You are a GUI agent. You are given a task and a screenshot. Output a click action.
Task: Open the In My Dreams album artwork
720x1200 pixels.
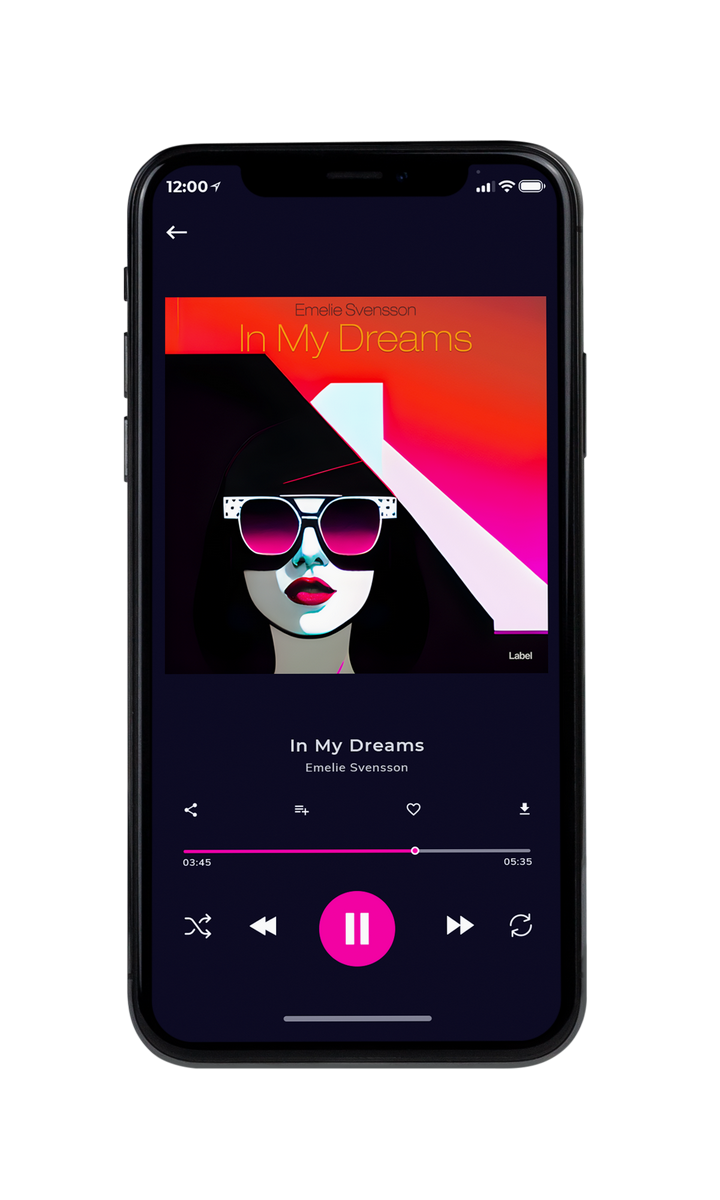point(356,485)
